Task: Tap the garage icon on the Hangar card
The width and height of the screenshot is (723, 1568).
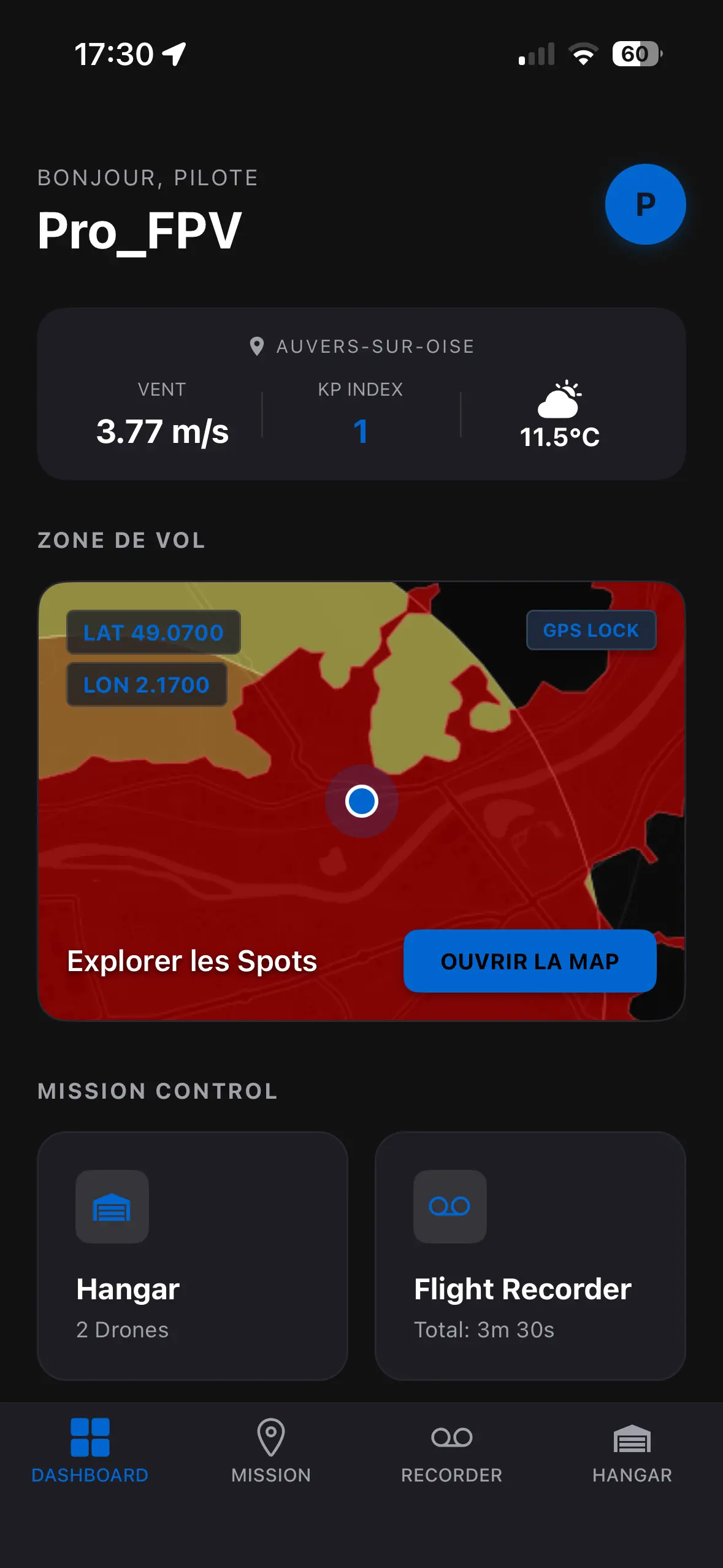Action: pos(113,1206)
